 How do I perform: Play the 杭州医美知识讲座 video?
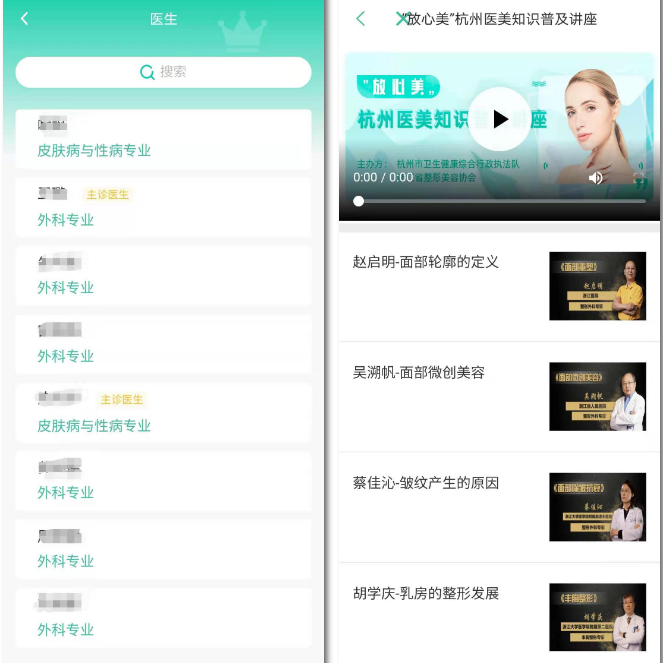[499, 119]
